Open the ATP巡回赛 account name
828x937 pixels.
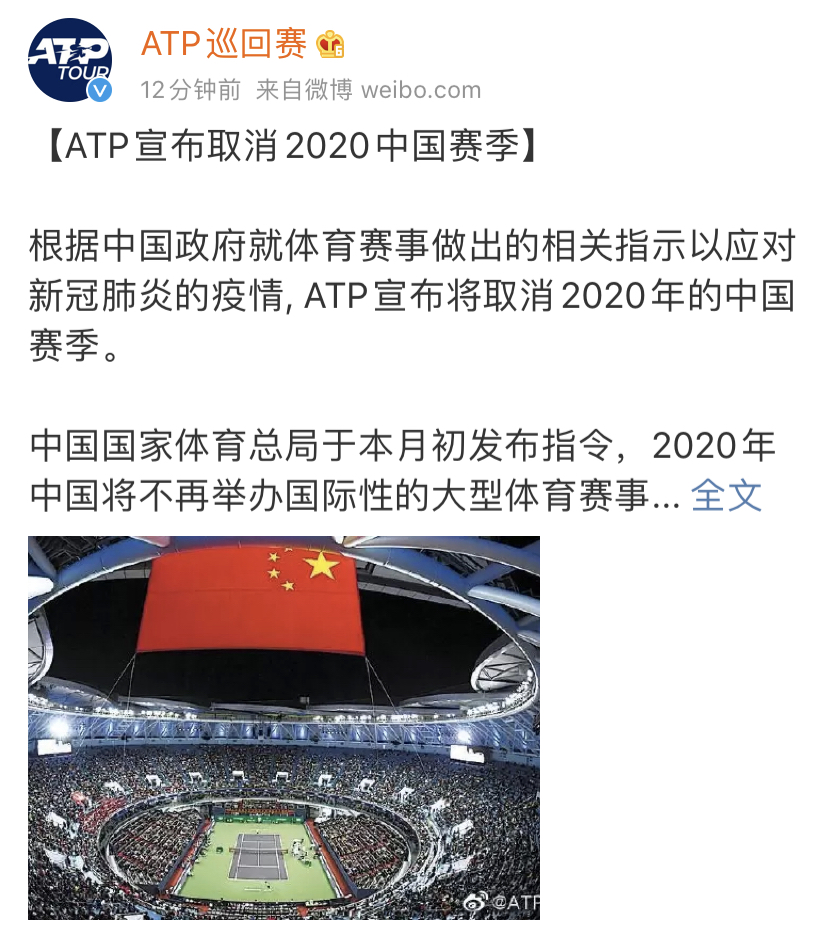tap(223, 44)
